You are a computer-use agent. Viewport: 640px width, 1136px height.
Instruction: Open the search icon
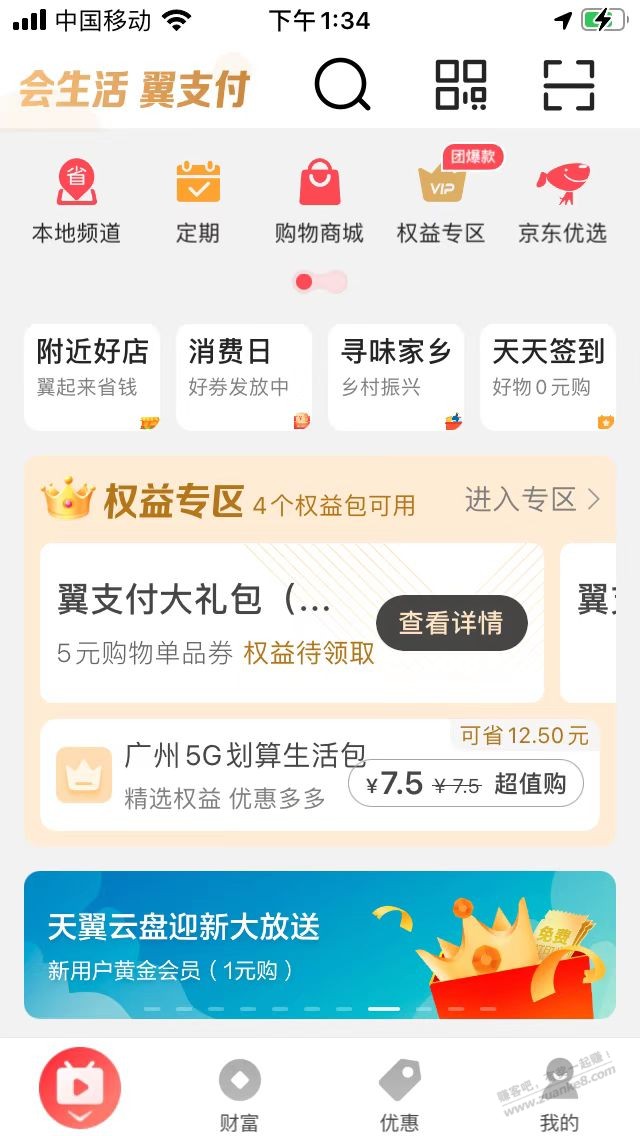tap(342, 85)
